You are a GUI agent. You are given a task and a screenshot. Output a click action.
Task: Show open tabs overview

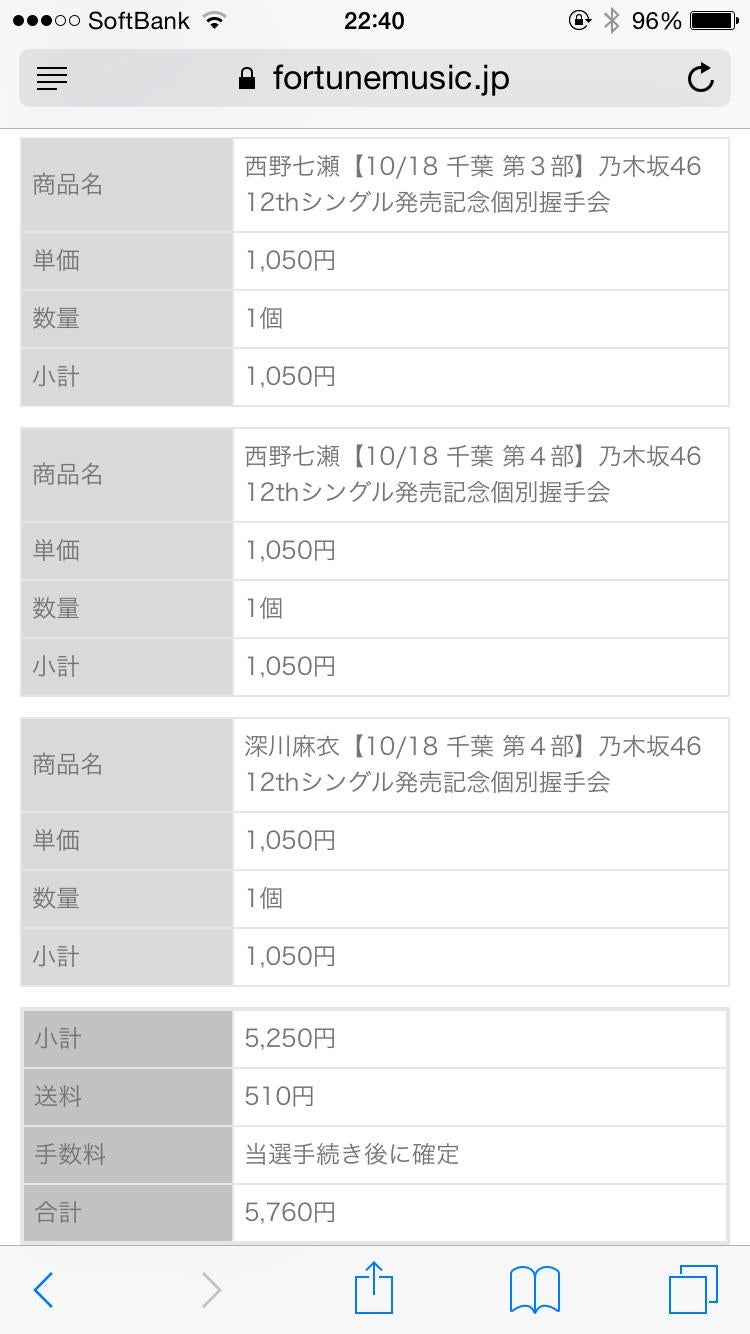click(x=692, y=1290)
